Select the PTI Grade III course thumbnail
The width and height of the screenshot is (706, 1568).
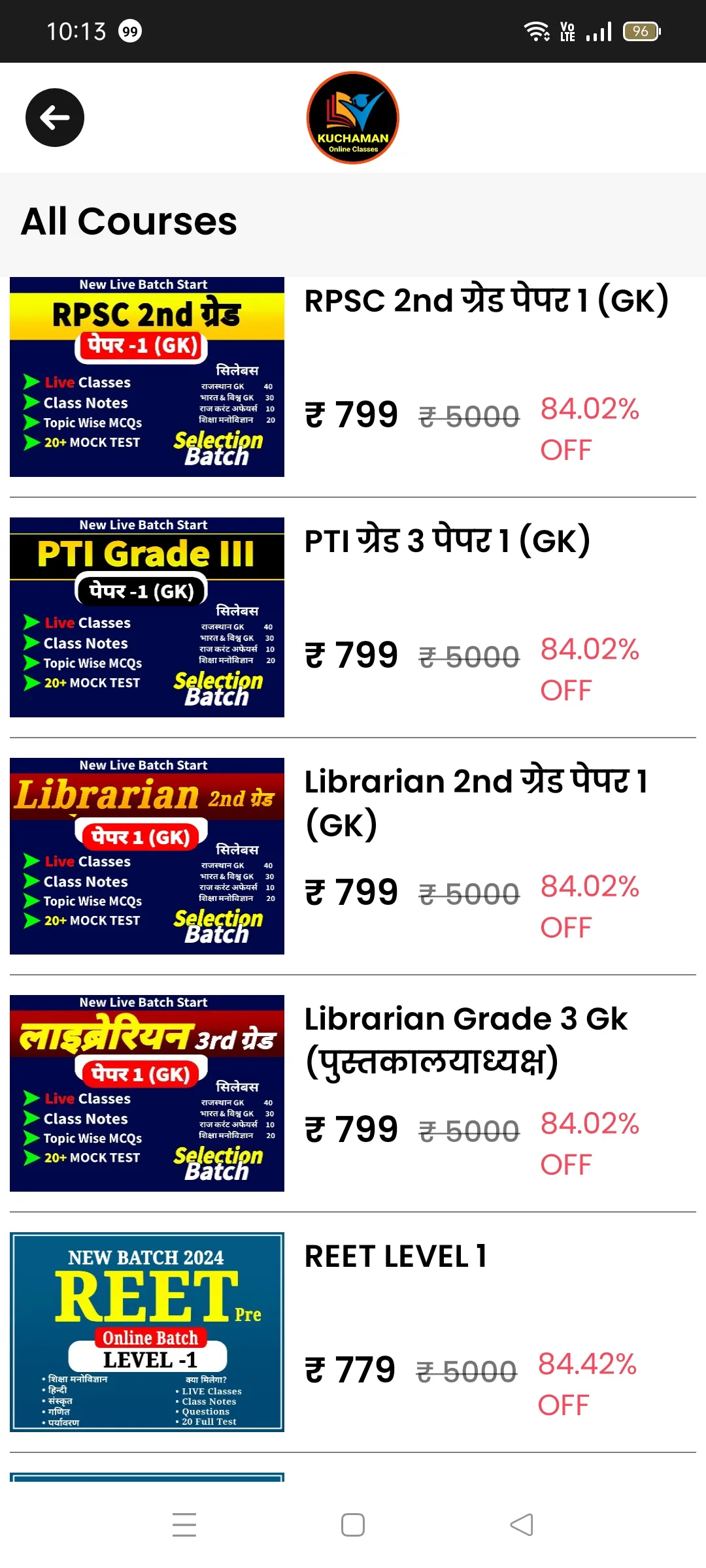click(147, 617)
